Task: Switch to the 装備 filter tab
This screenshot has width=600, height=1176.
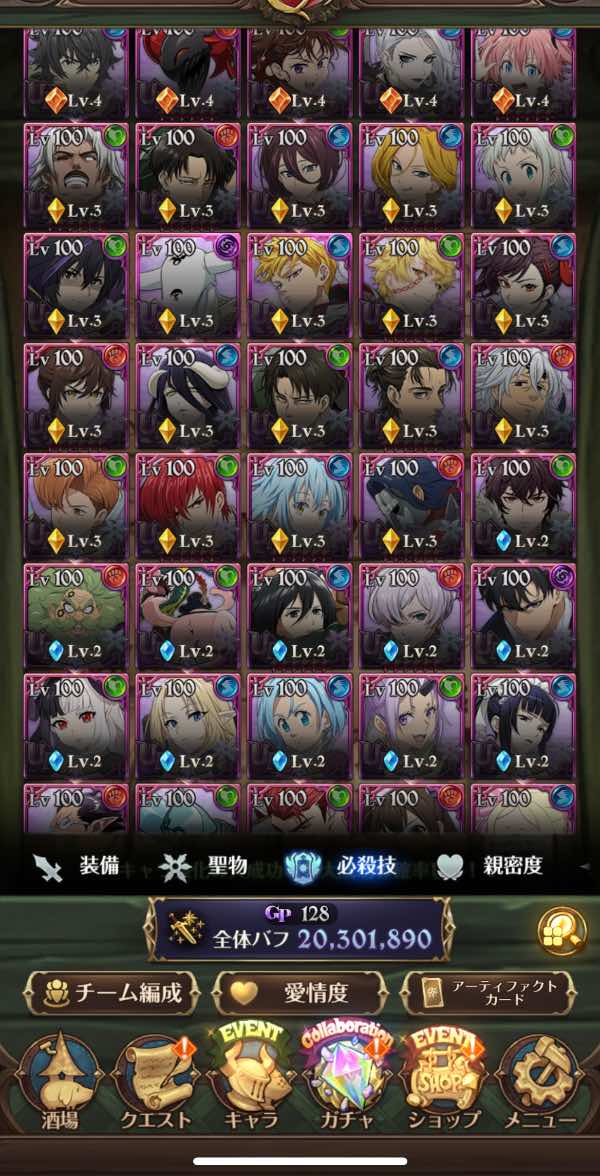Action: [x=76, y=865]
